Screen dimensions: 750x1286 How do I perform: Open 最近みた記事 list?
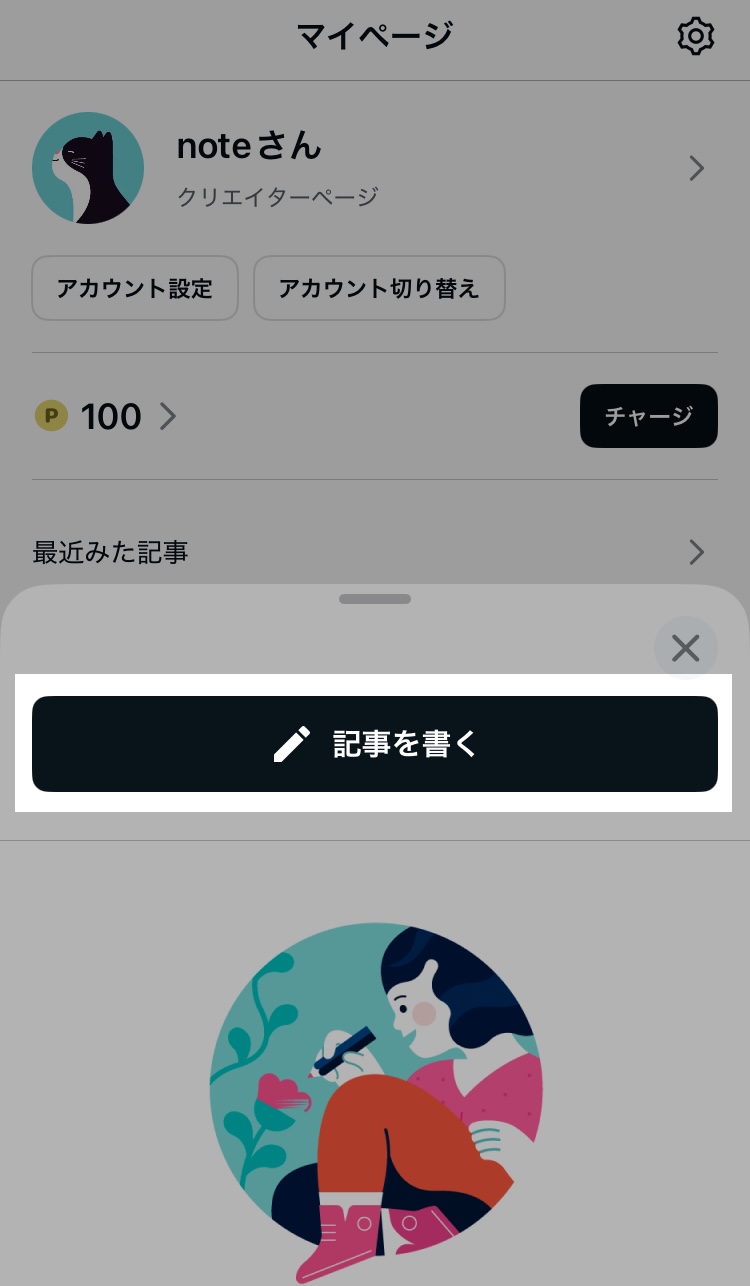(375, 551)
